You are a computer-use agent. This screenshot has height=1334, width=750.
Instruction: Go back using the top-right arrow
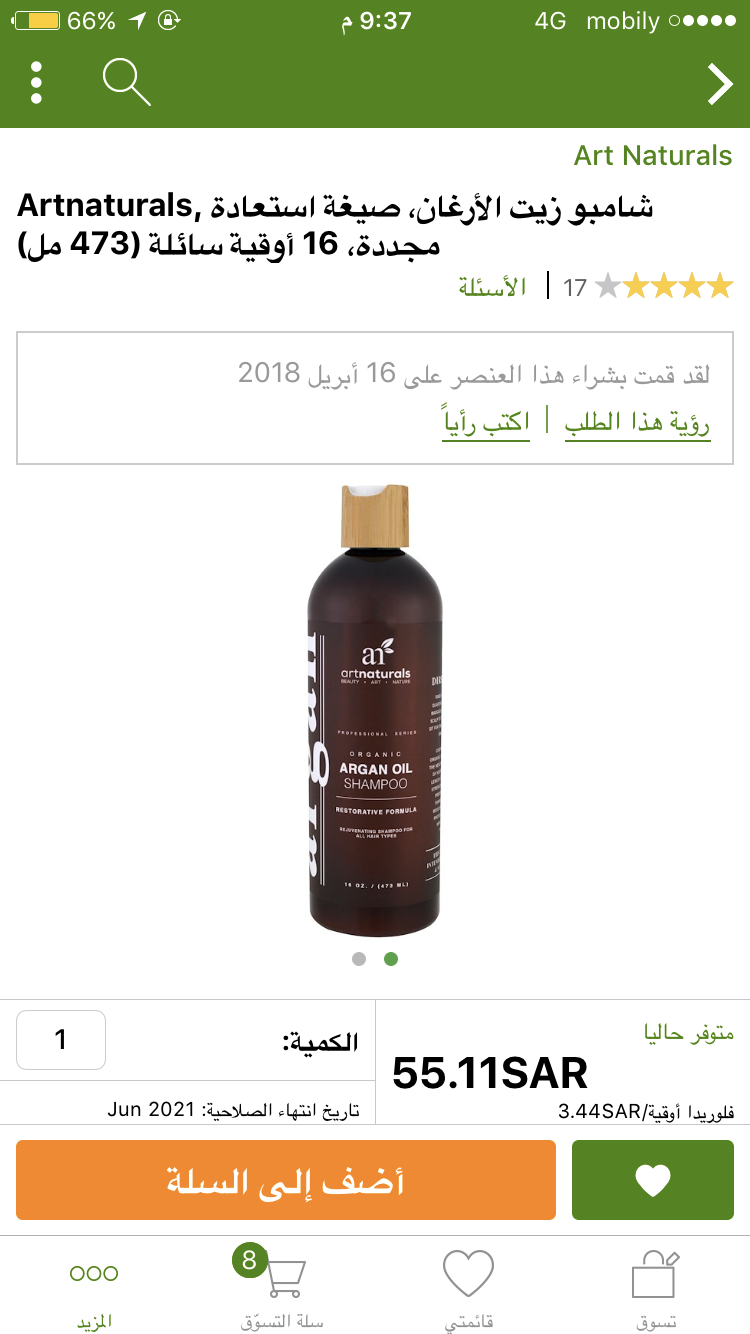coord(720,84)
